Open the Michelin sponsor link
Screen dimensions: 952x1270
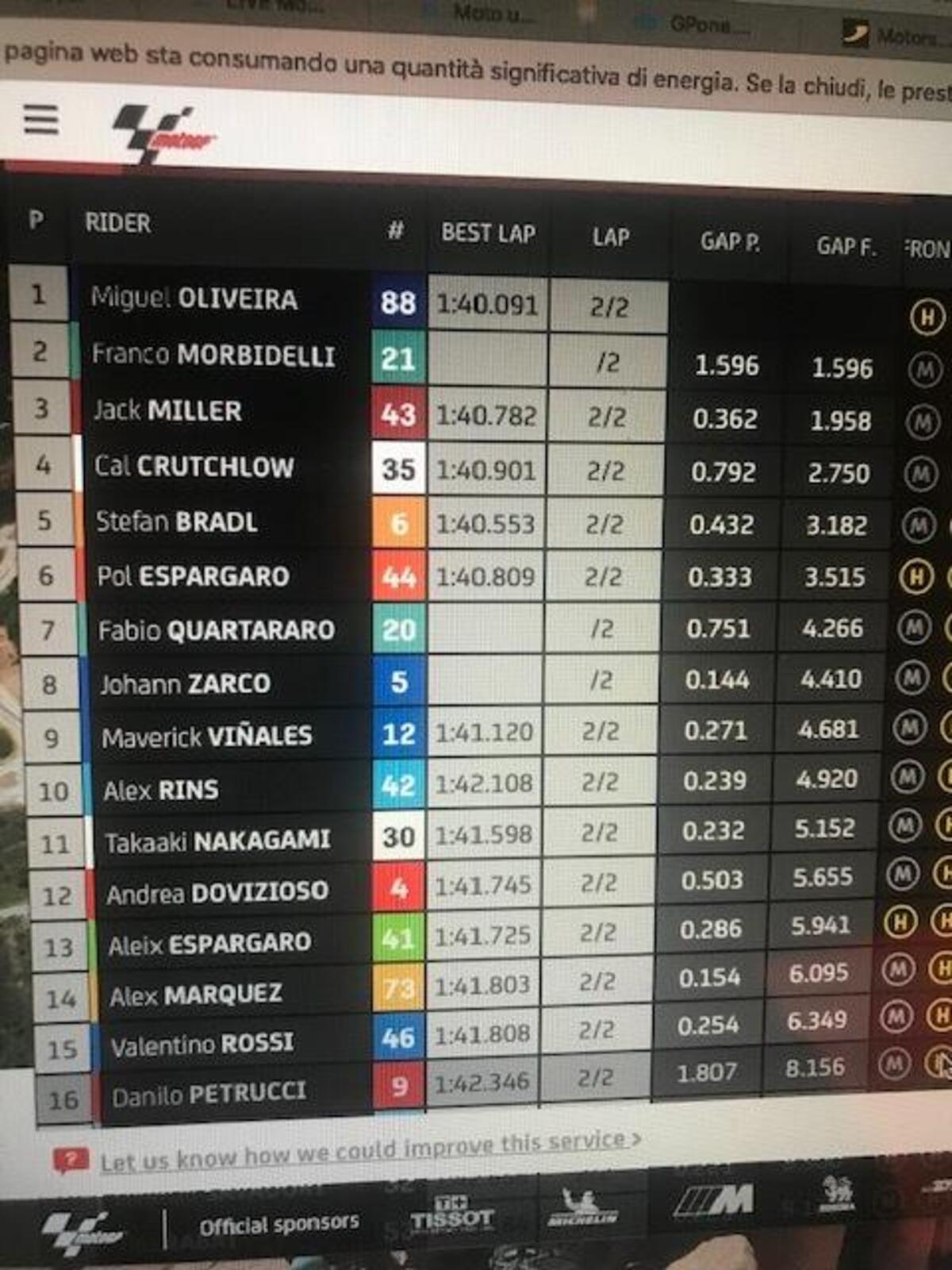click(582, 1208)
